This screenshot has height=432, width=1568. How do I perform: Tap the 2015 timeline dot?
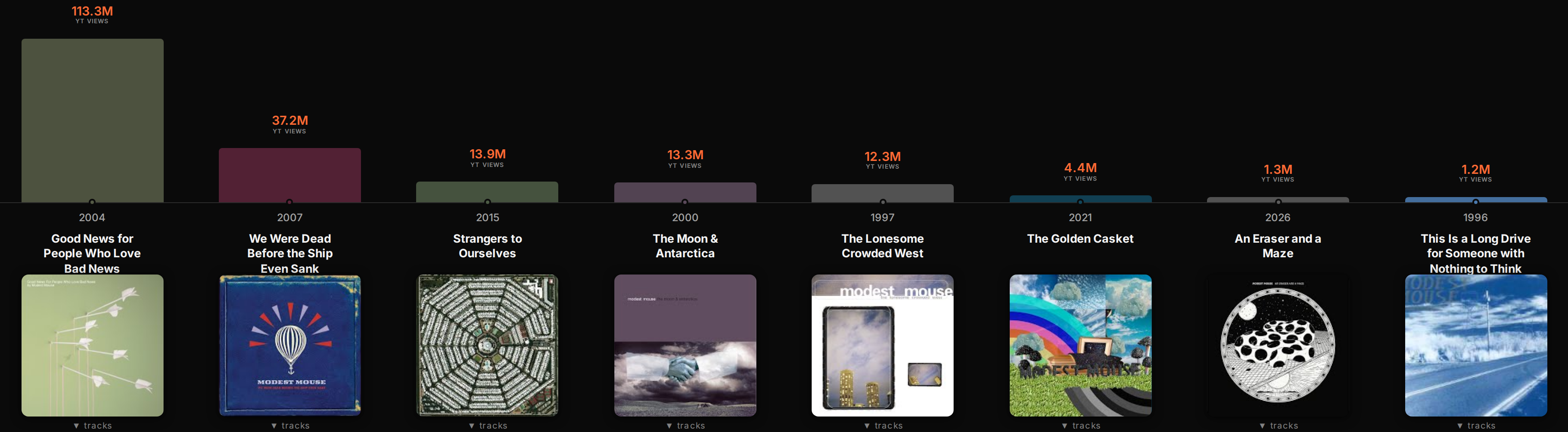(x=488, y=202)
